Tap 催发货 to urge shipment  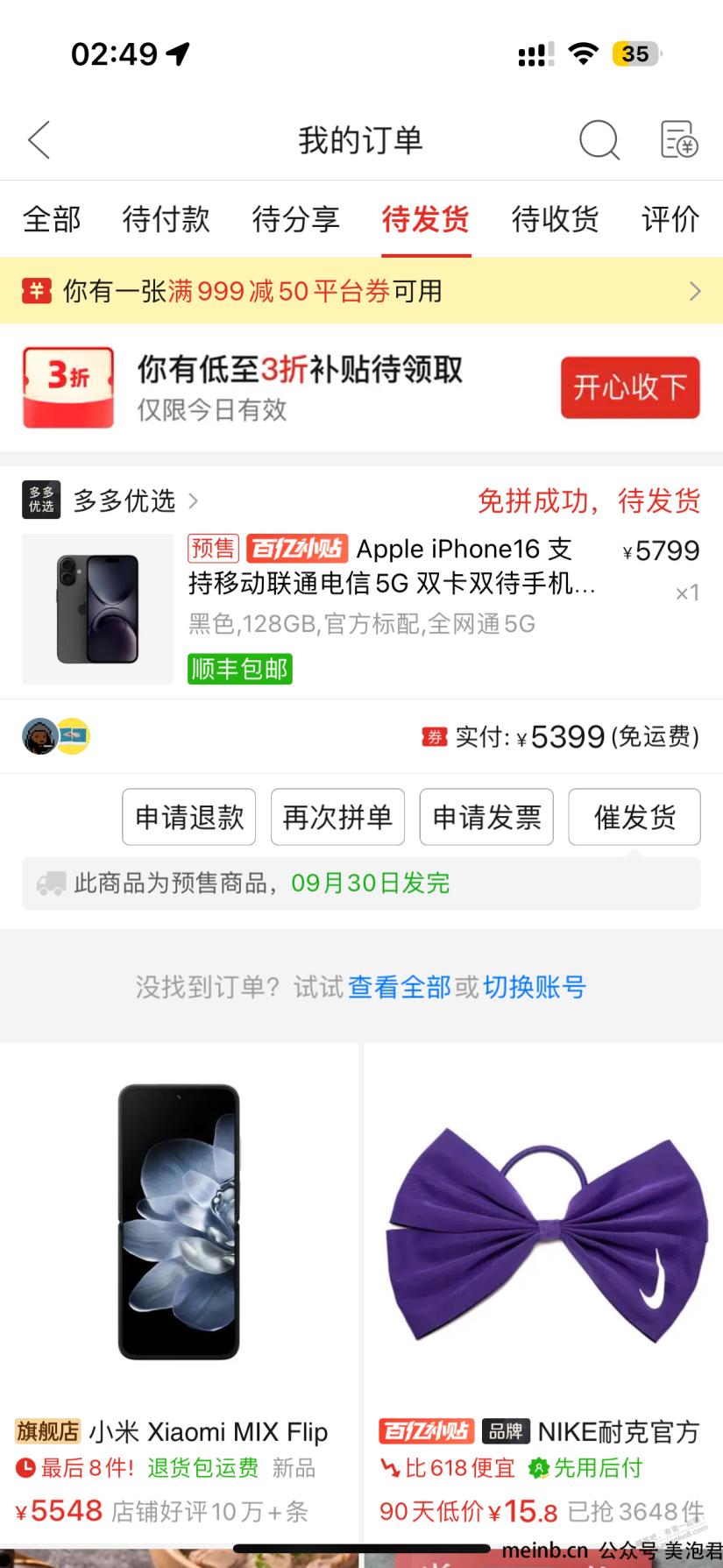[634, 817]
